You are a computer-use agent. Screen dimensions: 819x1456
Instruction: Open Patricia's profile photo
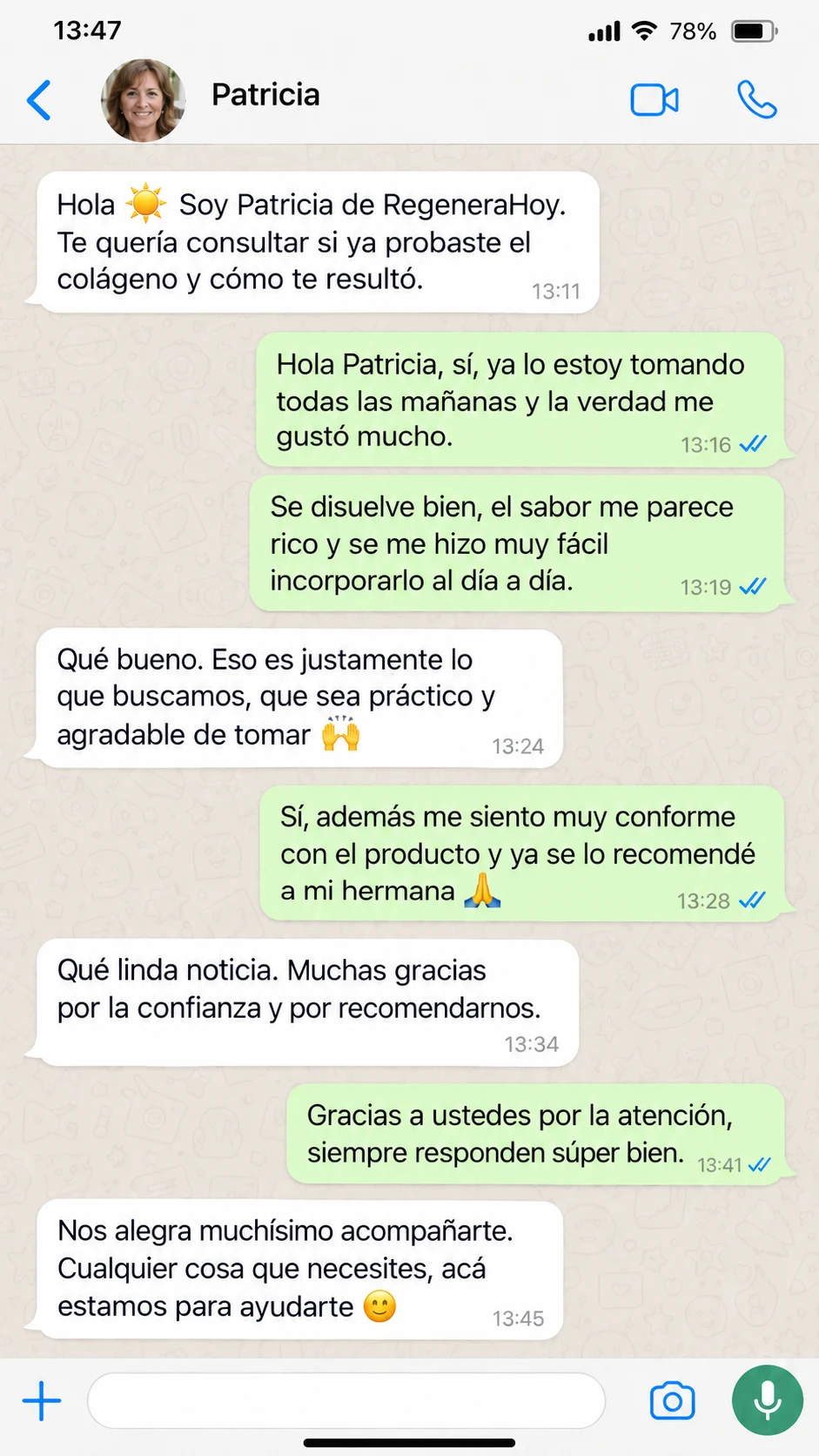pyautogui.click(x=143, y=100)
